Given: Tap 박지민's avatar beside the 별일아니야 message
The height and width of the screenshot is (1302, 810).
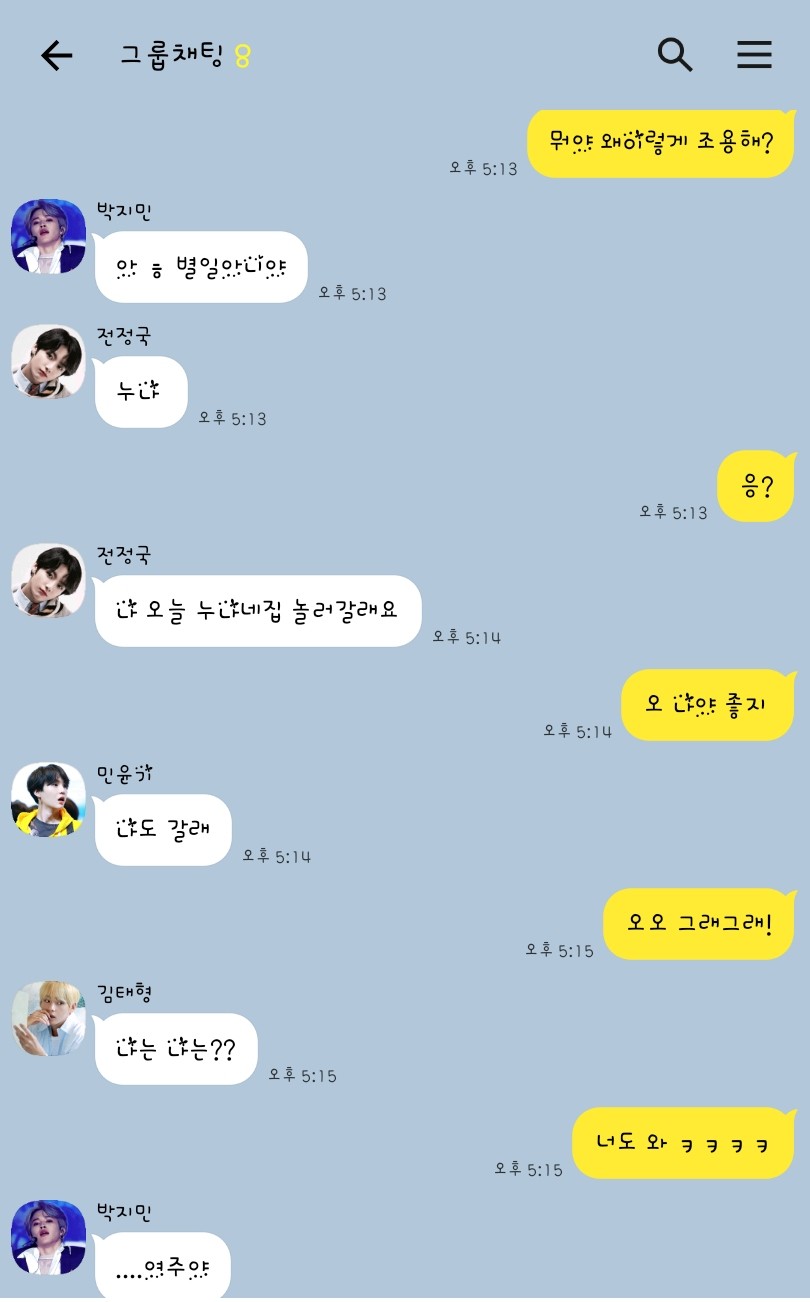Looking at the screenshot, I should (48, 236).
